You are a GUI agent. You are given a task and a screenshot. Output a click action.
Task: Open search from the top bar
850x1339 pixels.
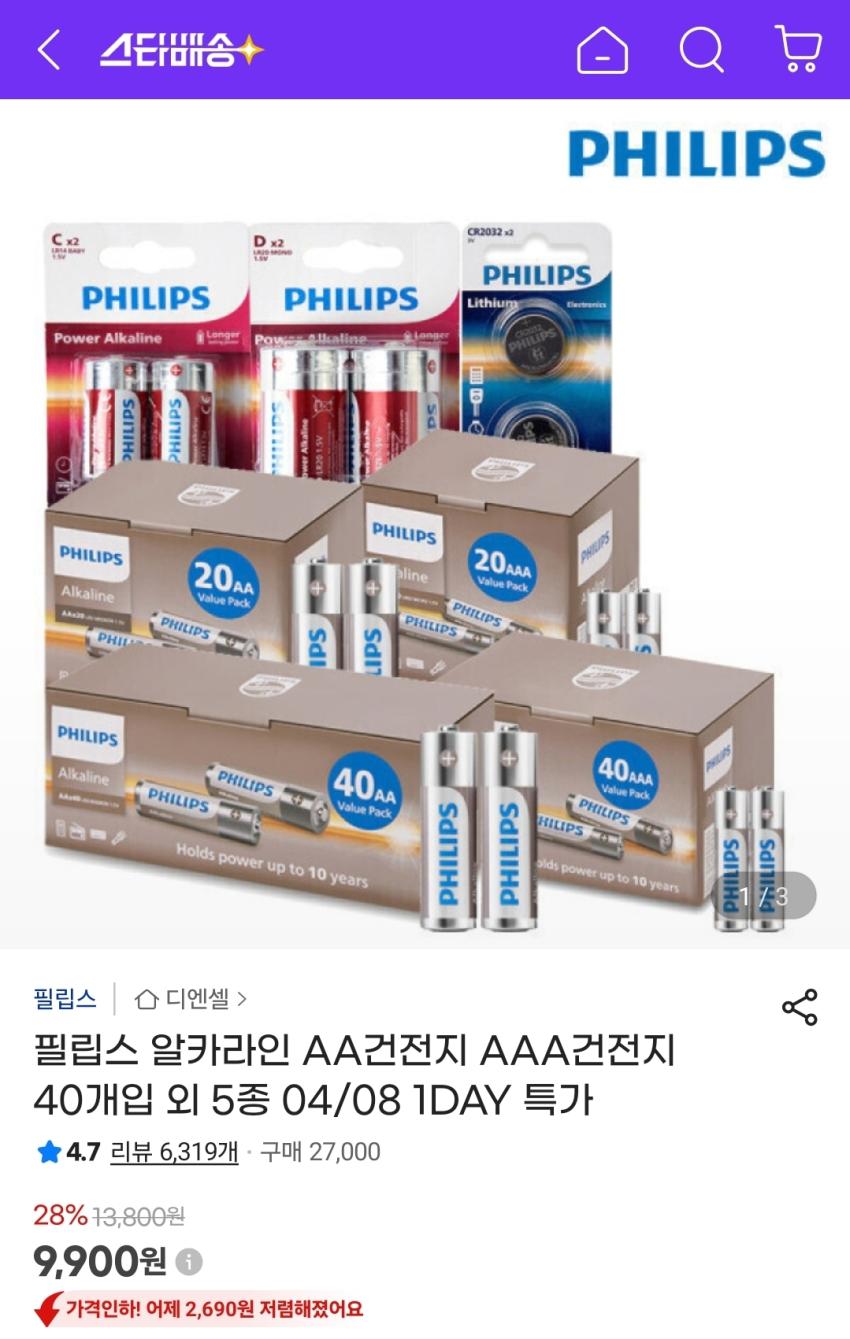[702, 49]
